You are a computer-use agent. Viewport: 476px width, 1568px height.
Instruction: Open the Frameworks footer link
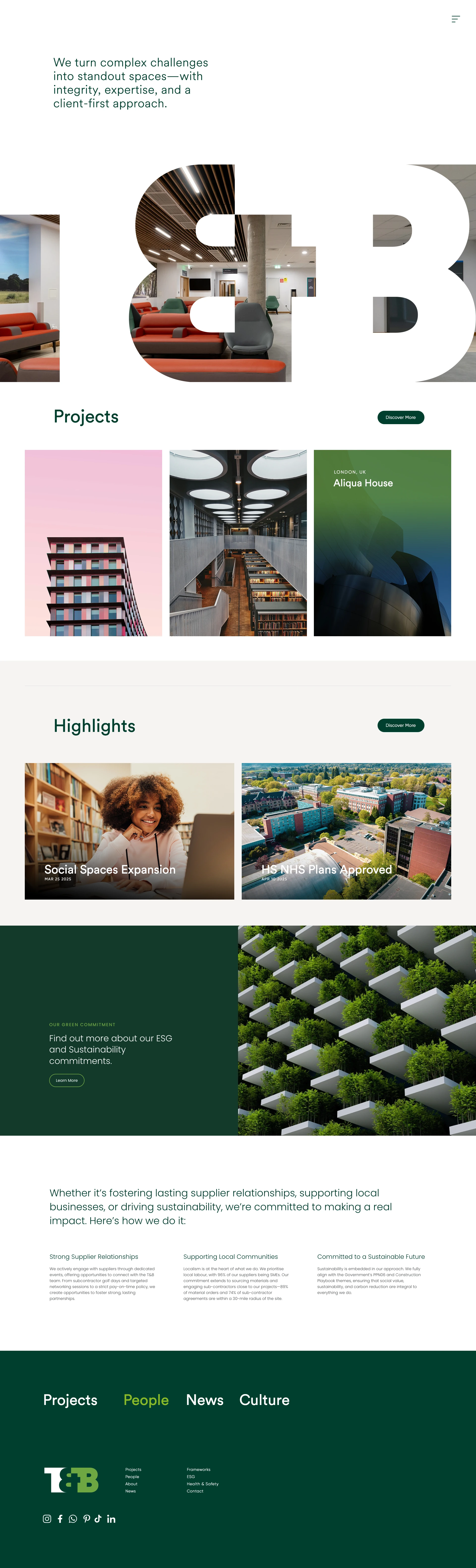pos(198,1469)
